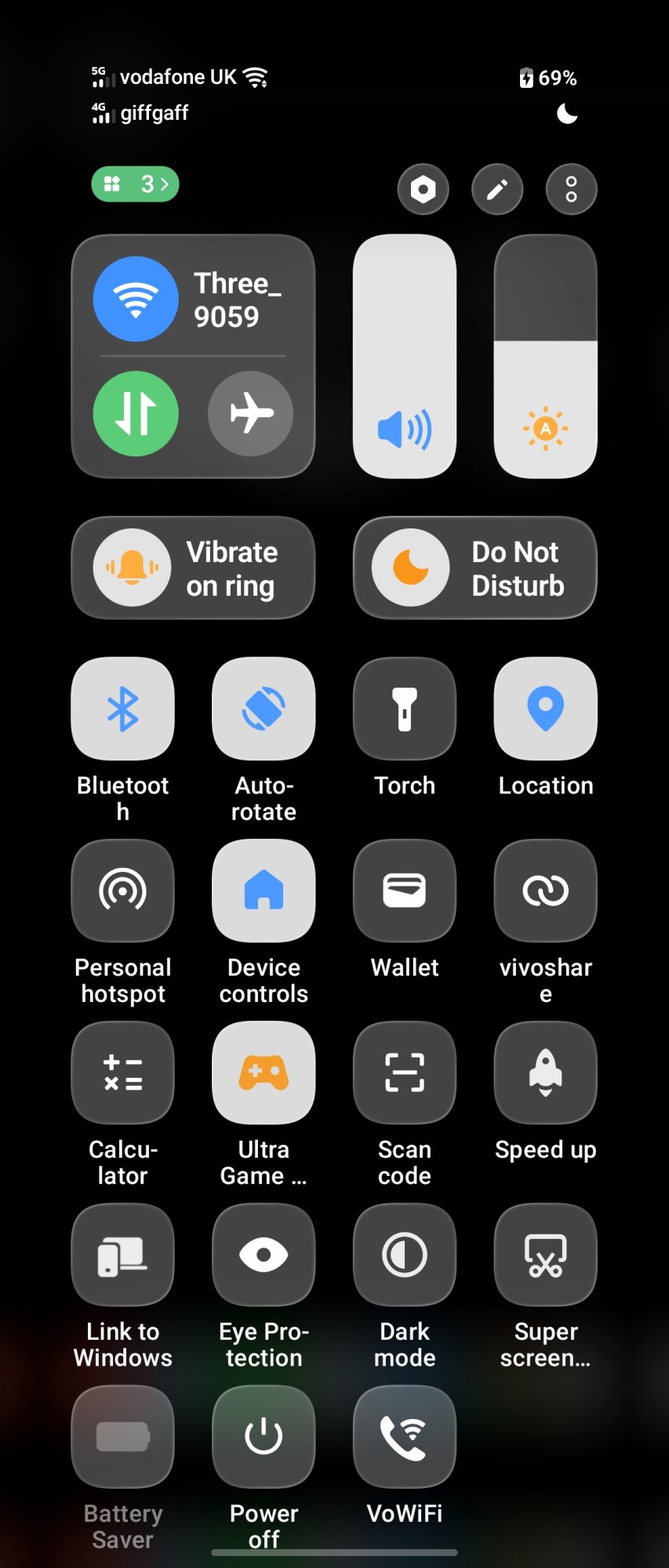Turn on Airplane mode

pyautogui.click(x=251, y=414)
